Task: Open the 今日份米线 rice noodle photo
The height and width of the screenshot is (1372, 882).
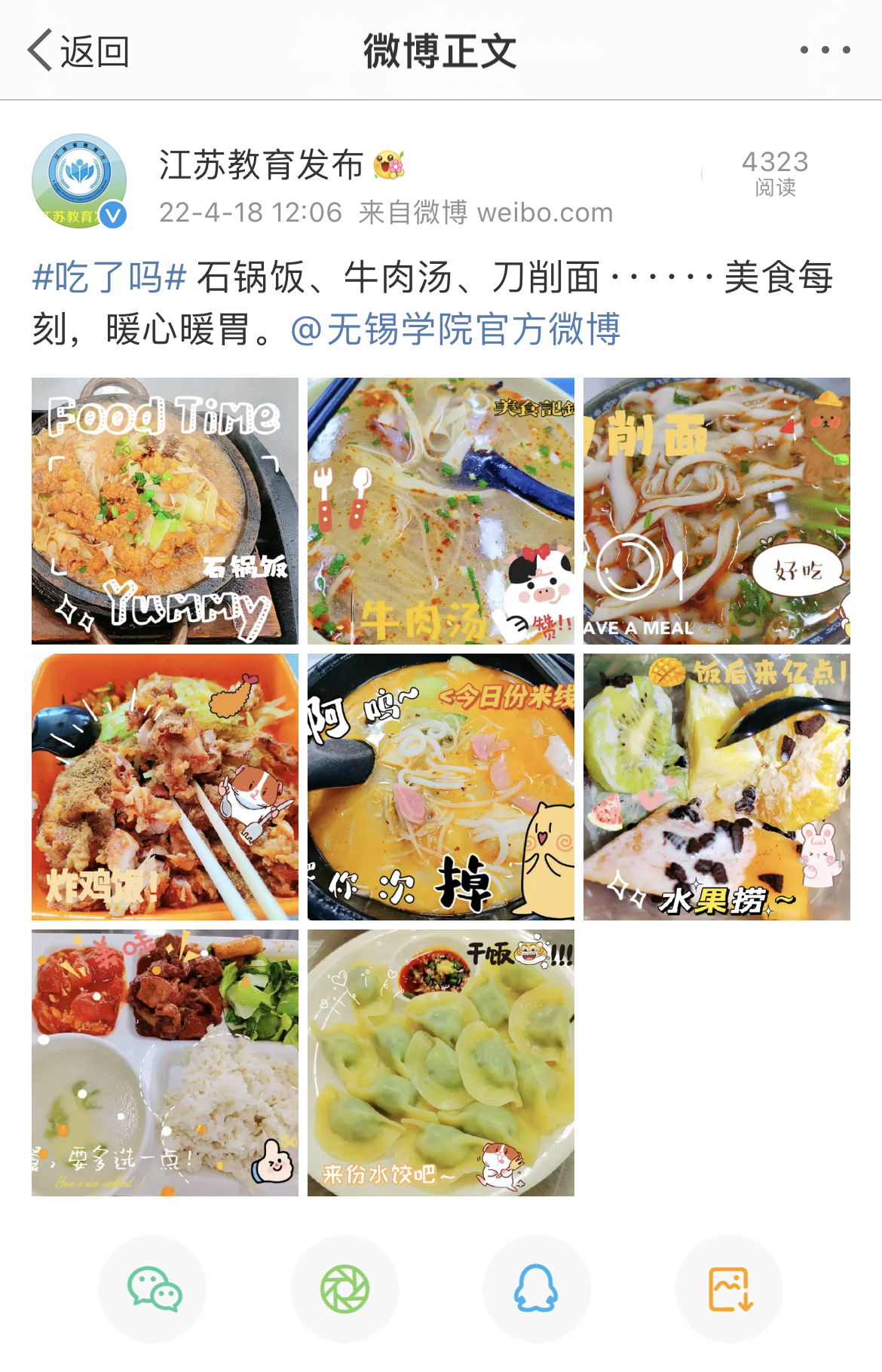Action: pyautogui.click(x=441, y=787)
